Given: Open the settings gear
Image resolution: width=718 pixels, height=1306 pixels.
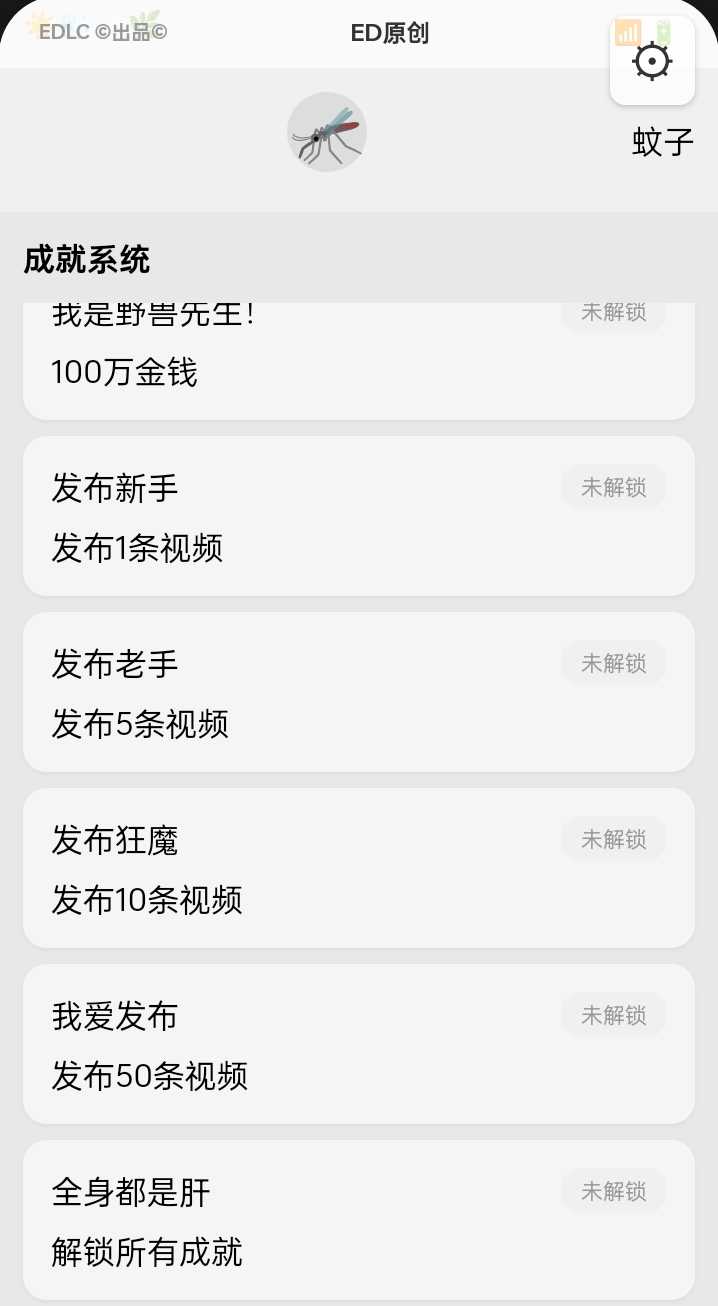Looking at the screenshot, I should pos(652,61).
